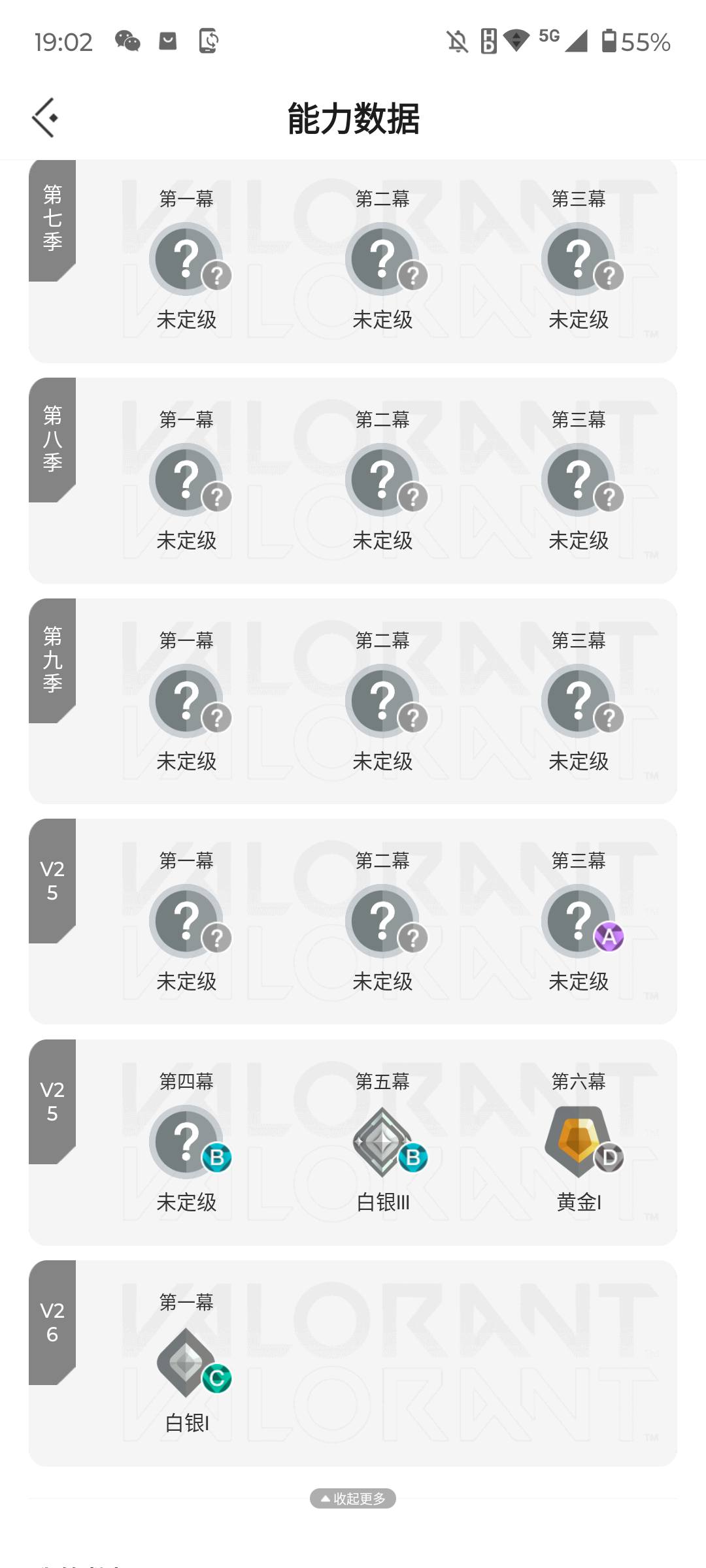Expand the 第七季 season side tab

(x=52, y=217)
